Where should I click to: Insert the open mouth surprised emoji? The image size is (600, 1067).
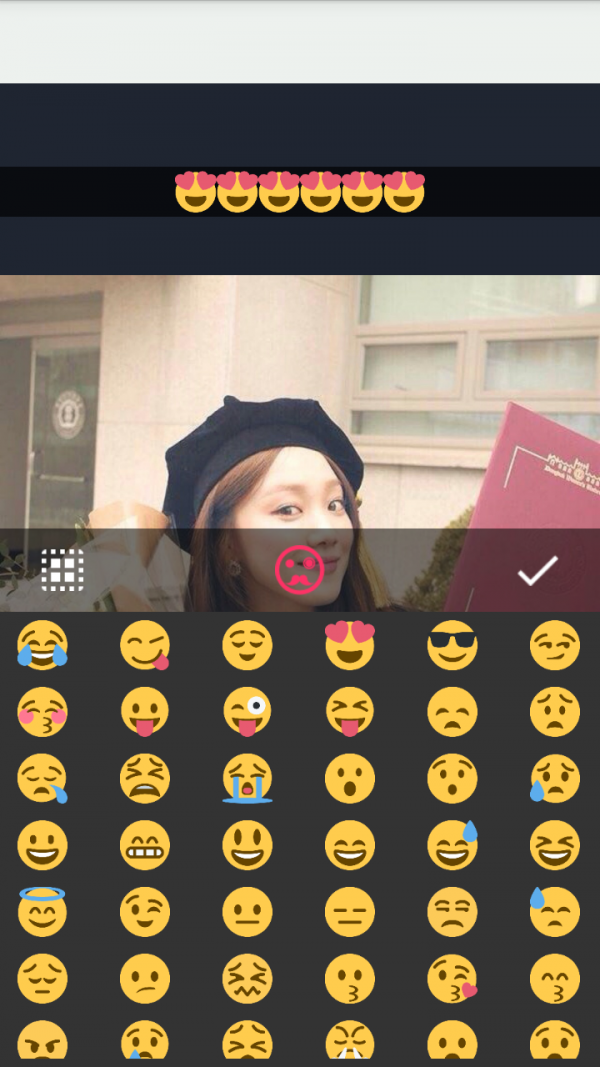[x=349, y=779]
